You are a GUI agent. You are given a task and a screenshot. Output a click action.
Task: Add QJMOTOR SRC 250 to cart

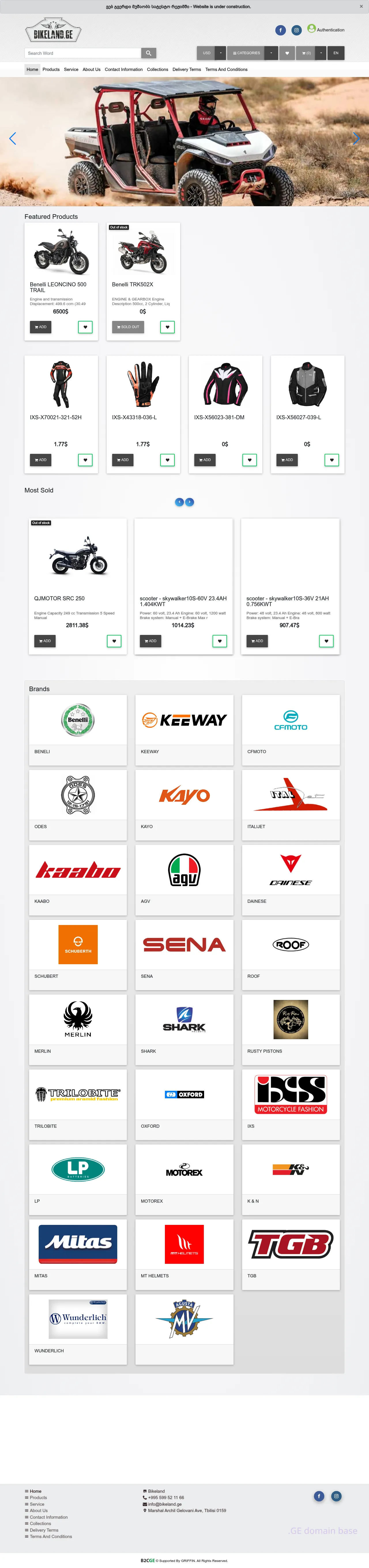[x=45, y=641]
